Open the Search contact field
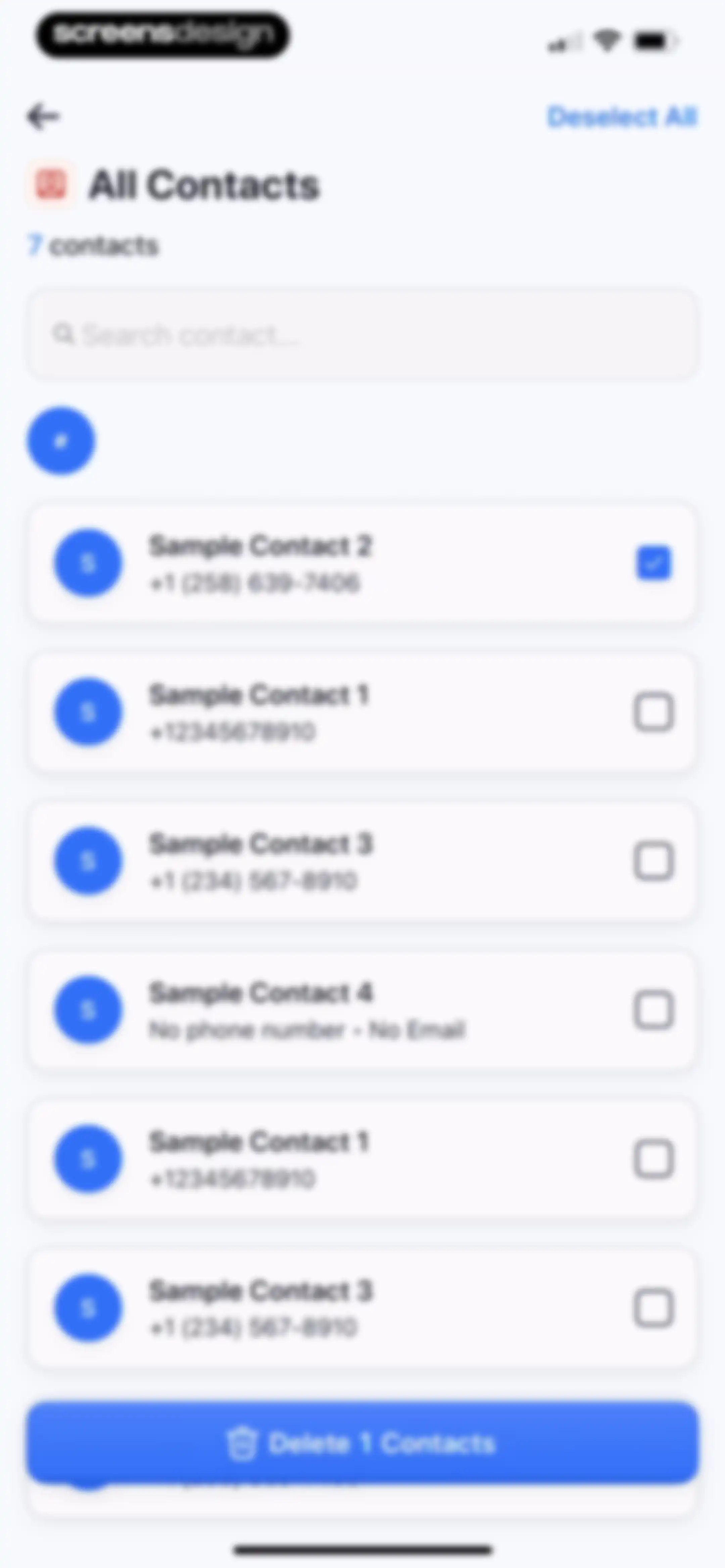 (362, 334)
